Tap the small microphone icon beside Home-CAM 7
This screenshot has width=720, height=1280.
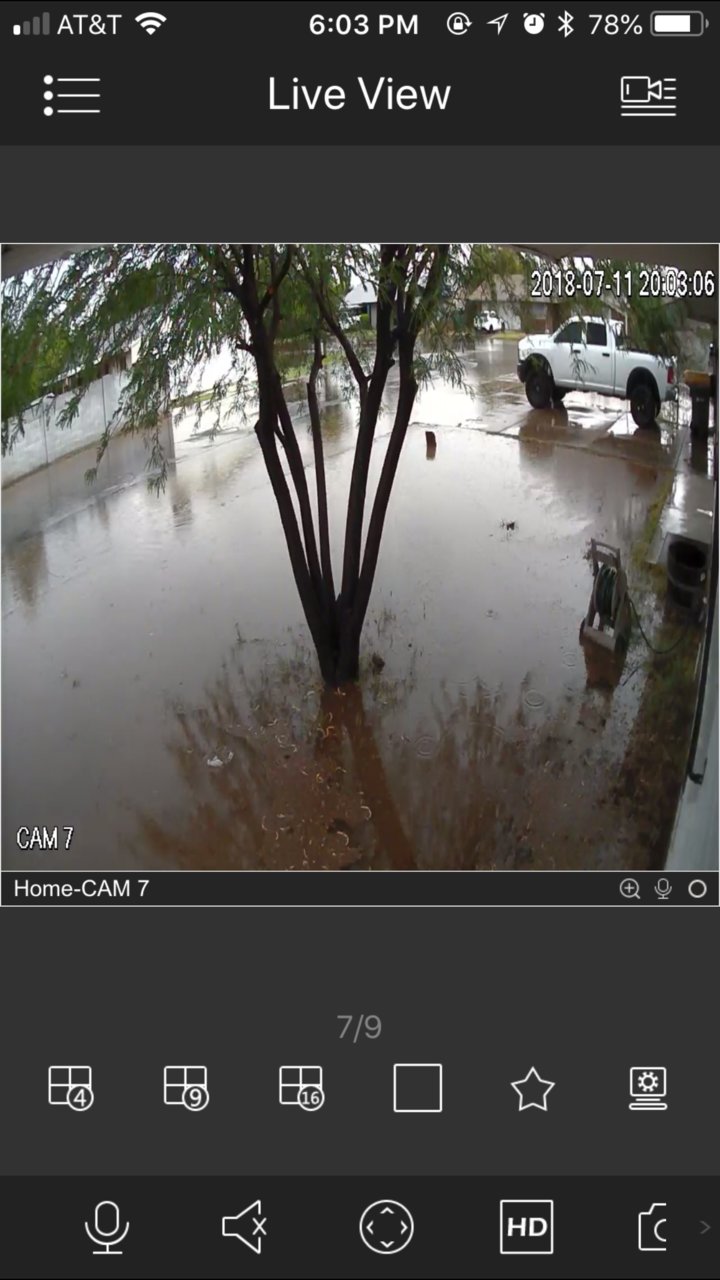coord(663,889)
